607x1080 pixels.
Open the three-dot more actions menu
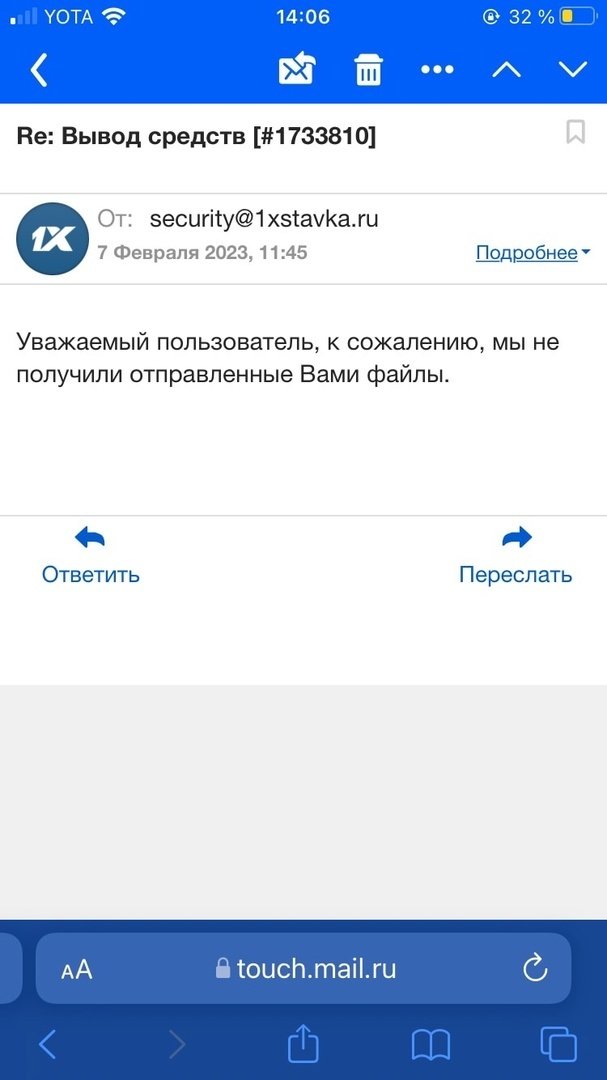click(437, 70)
